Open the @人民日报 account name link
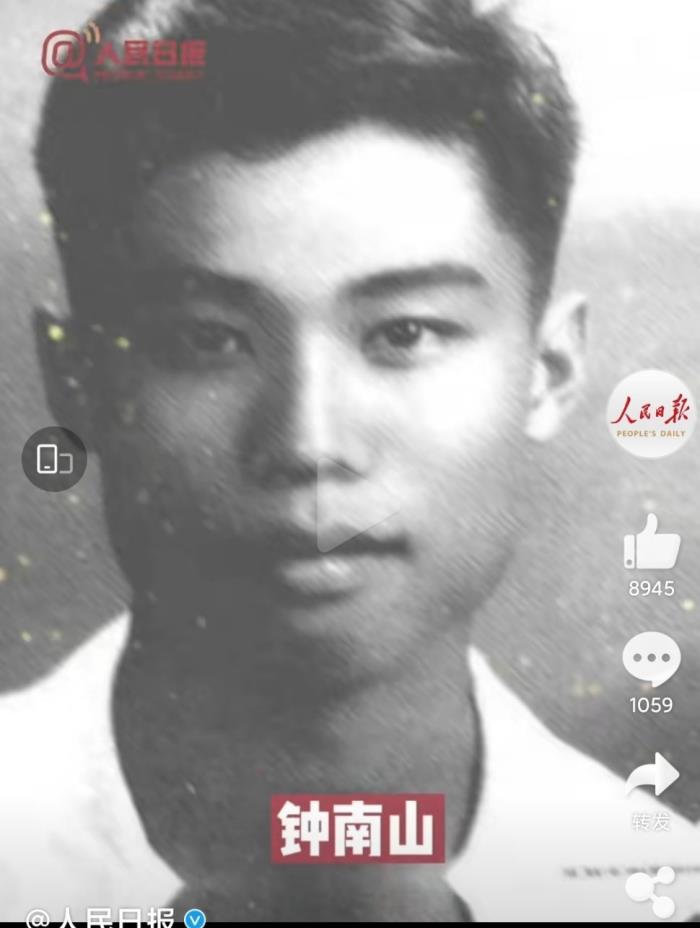 coord(100,917)
